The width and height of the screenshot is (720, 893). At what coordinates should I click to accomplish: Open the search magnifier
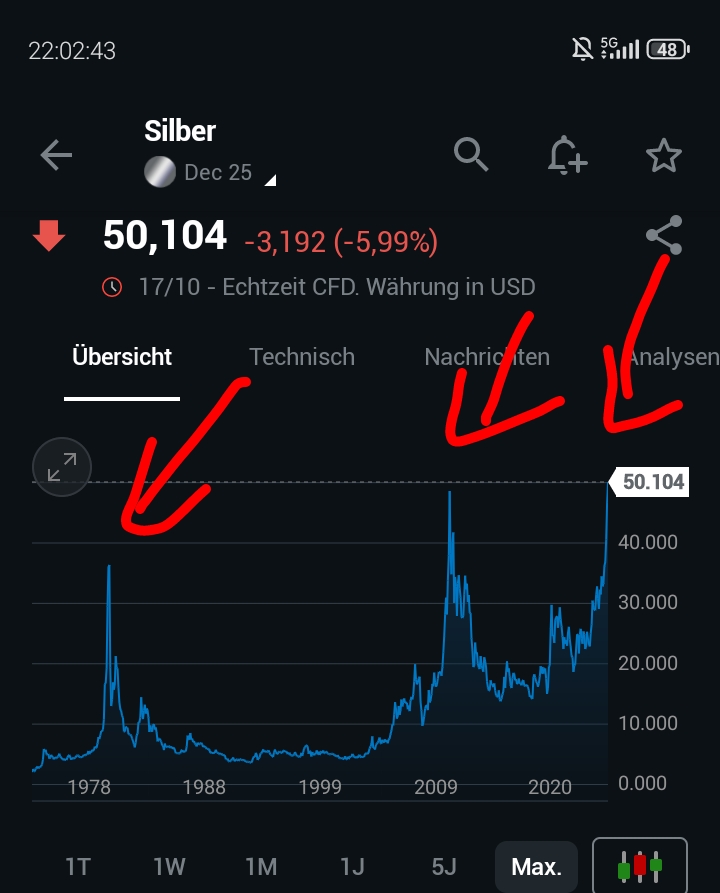click(471, 155)
